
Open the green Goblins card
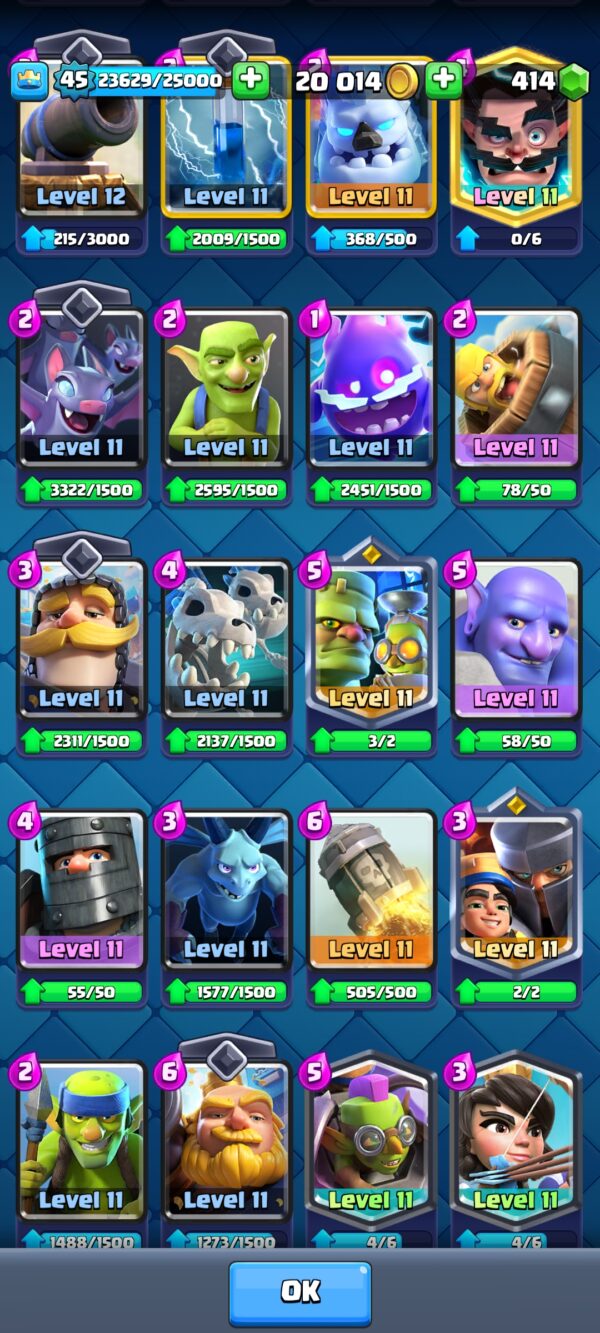(x=226, y=405)
